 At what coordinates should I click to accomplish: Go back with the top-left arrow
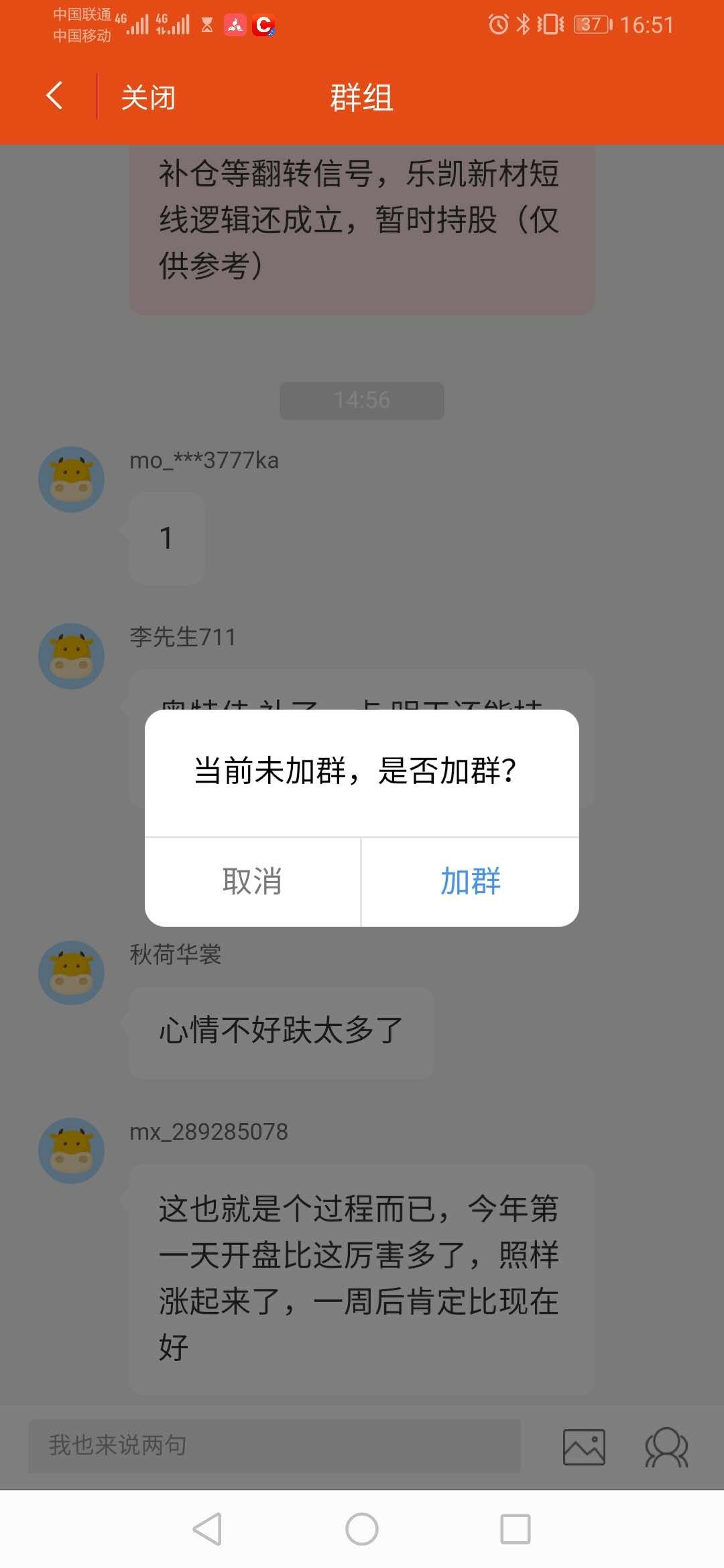point(55,96)
